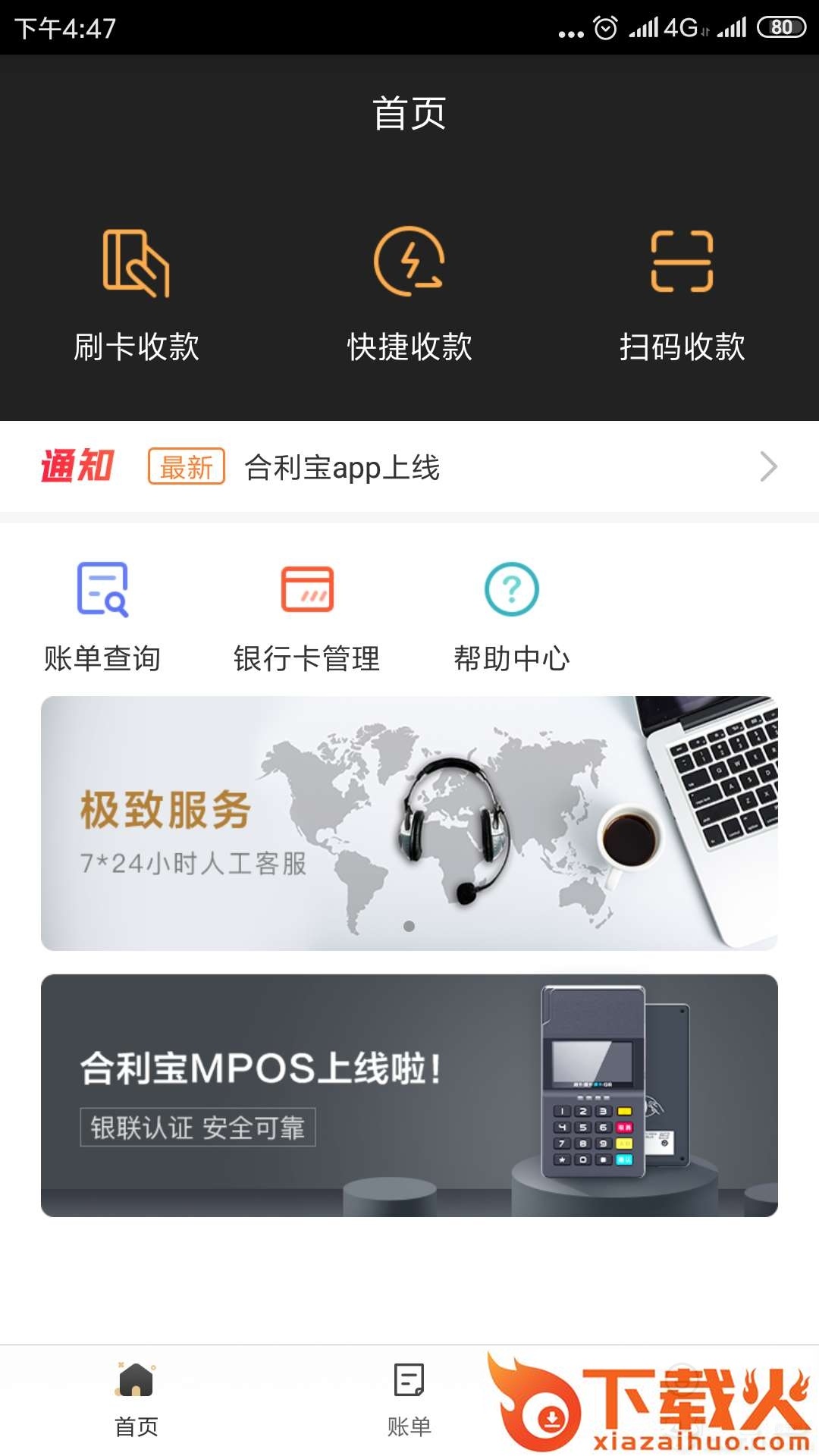Select 快捷收款 quick payment
This screenshot has width=819, height=1456.
click(x=409, y=292)
